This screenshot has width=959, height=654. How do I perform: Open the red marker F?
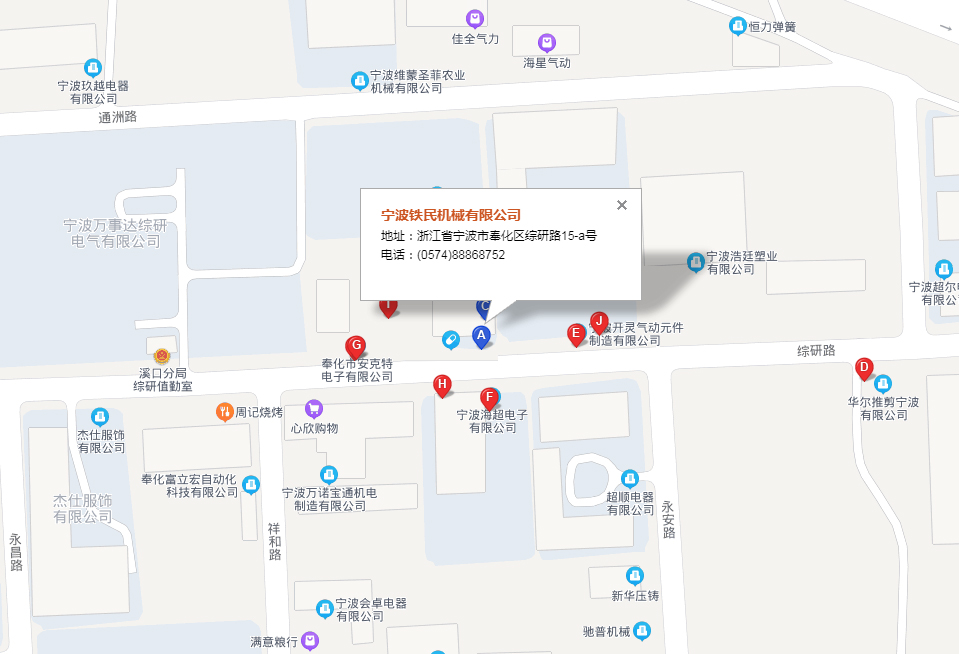point(489,397)
